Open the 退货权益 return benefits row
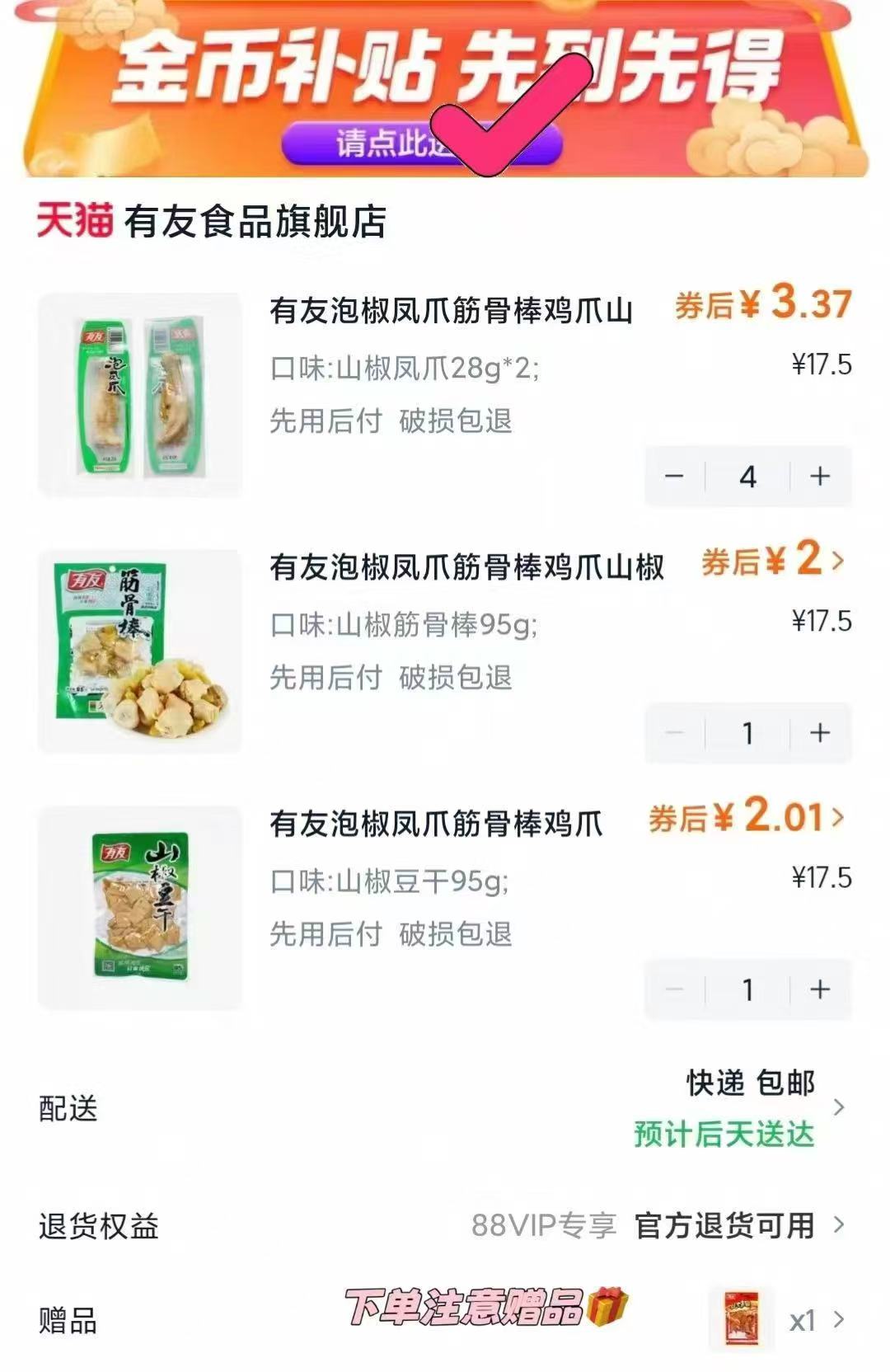The width and height of the screenshot is (890, 1372). pos(445,1225)
